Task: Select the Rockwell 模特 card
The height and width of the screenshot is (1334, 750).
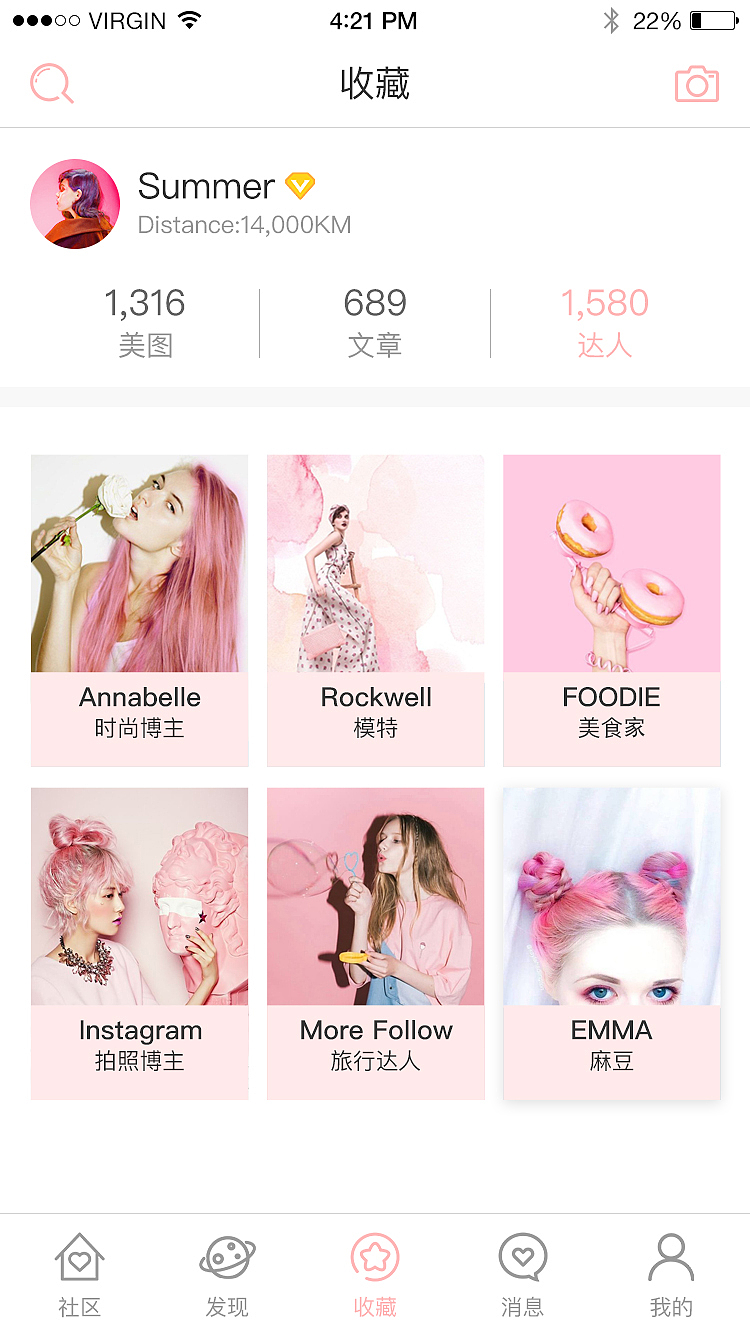Action: pyautogui.click(x=375, y=609)
